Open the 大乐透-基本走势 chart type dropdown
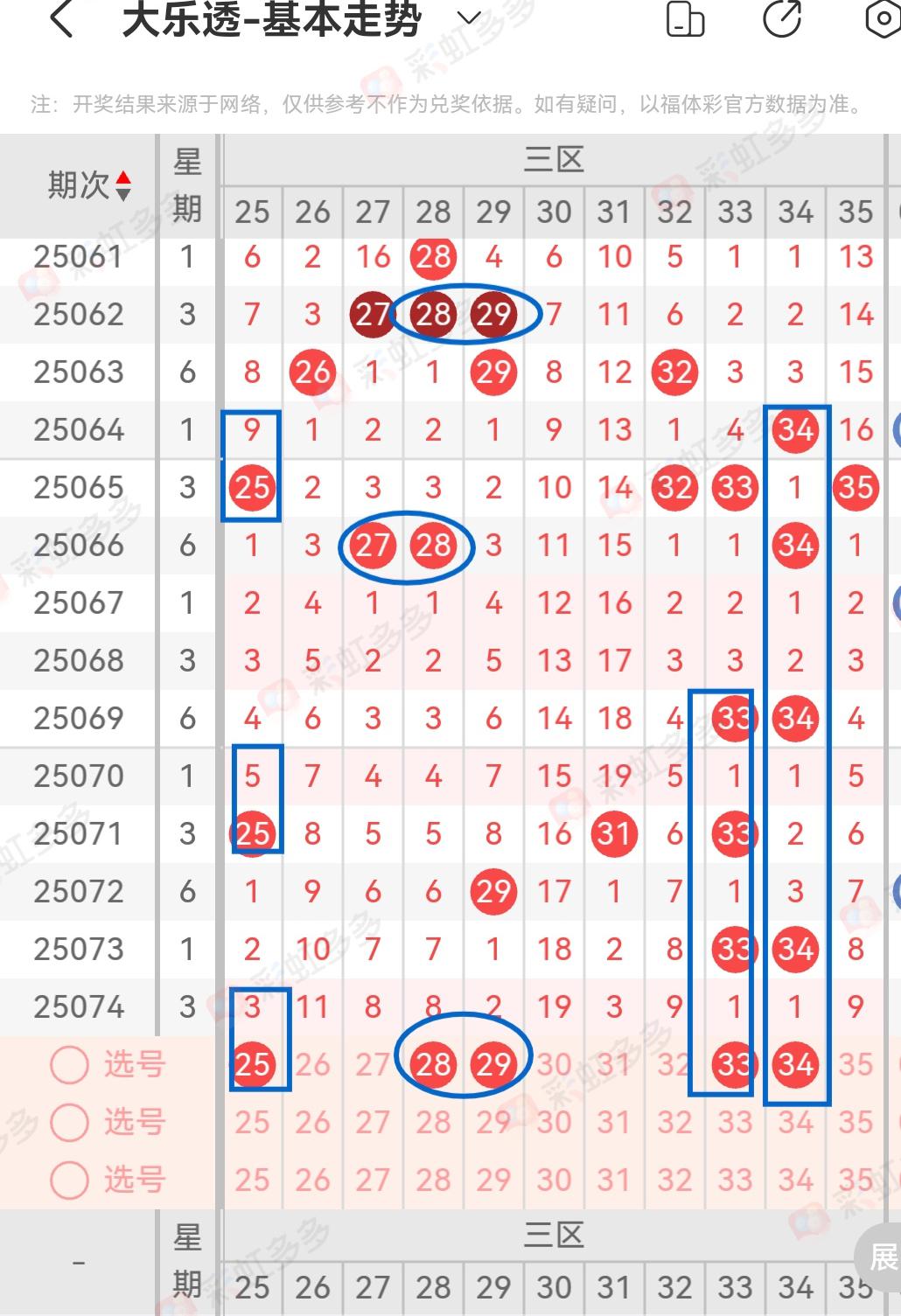This screenshot has height=1316, width=901. pyautogui.click(x=470, y=18)
